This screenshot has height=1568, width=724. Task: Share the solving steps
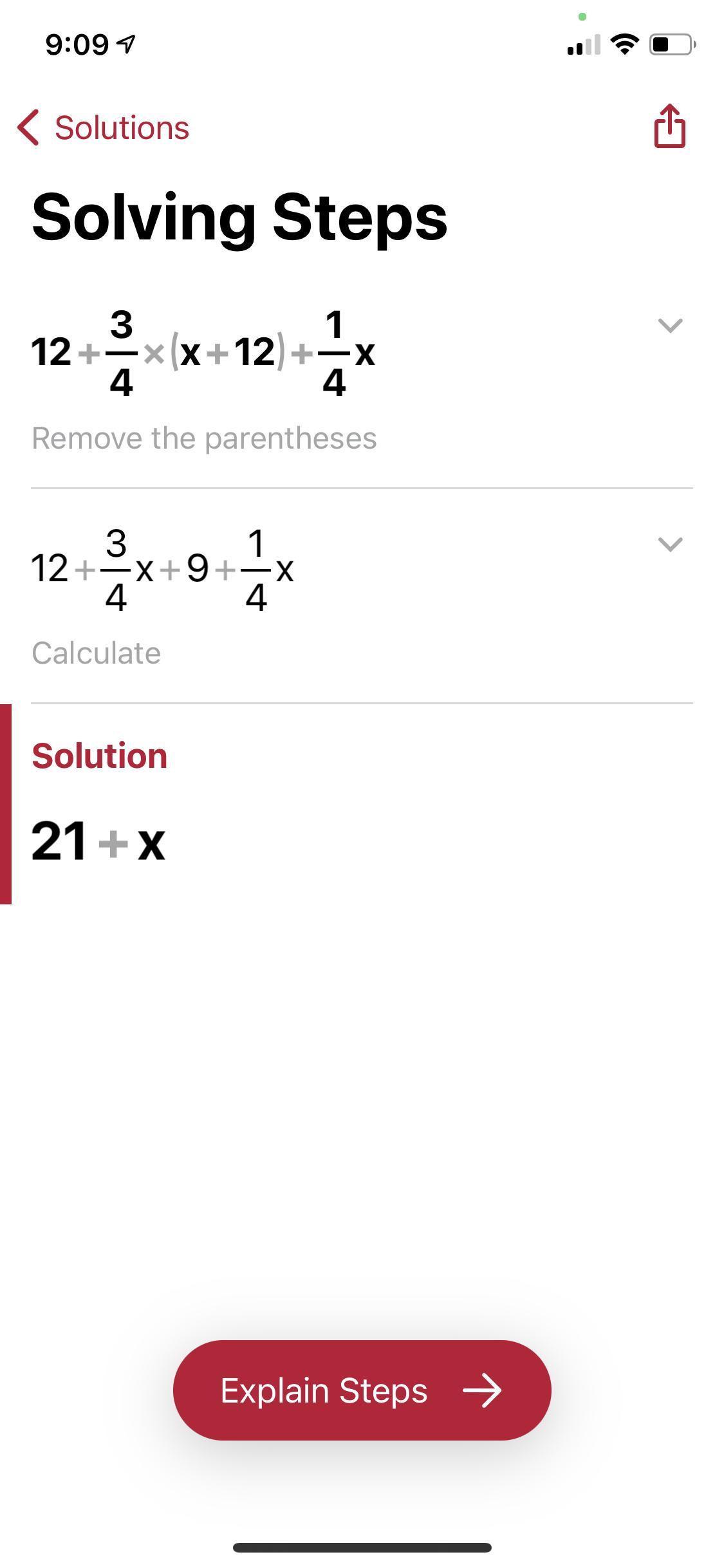pyautogui.click(x=669, y=126)
